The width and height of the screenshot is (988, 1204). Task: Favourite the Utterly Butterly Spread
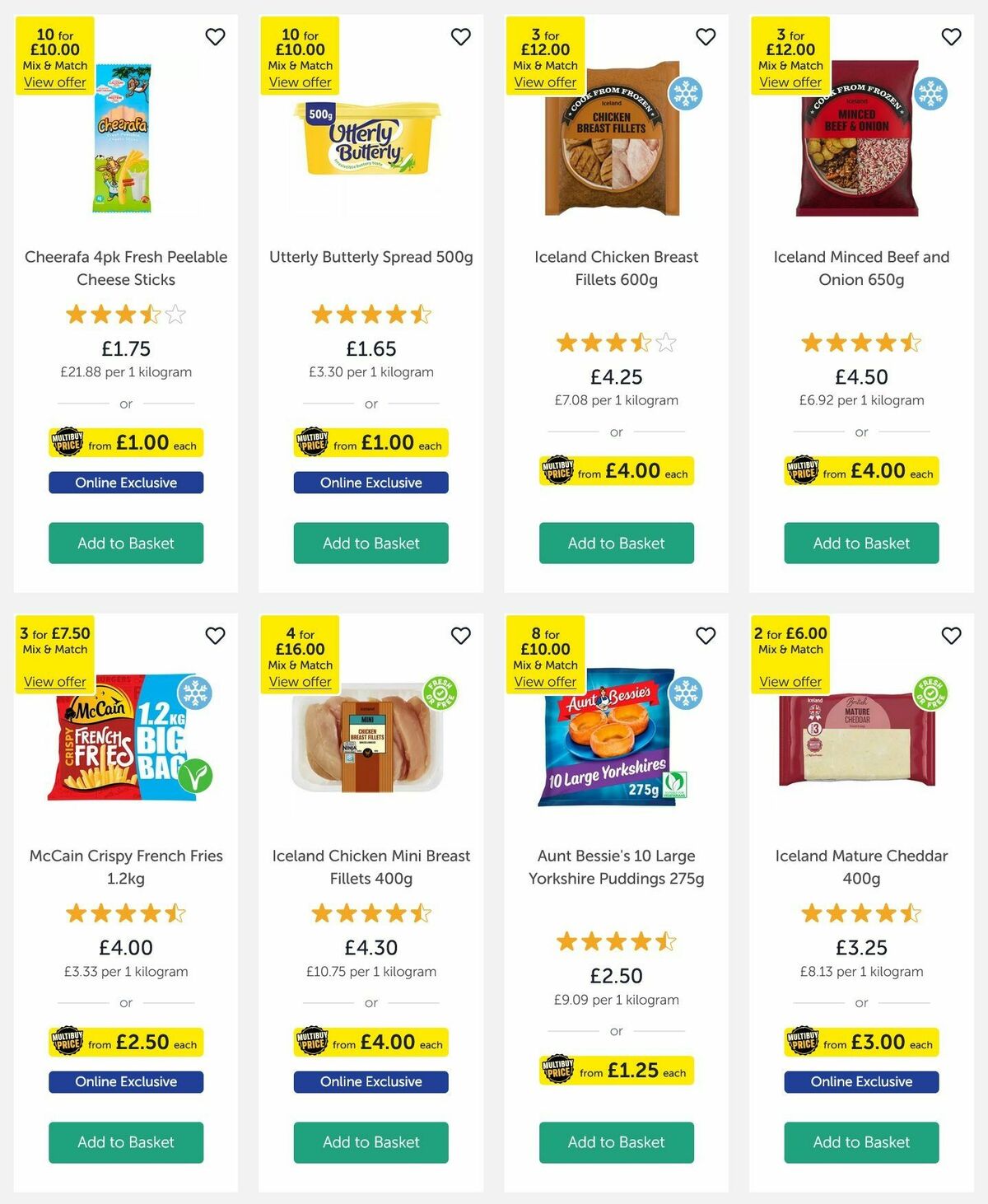click(460, 37)
